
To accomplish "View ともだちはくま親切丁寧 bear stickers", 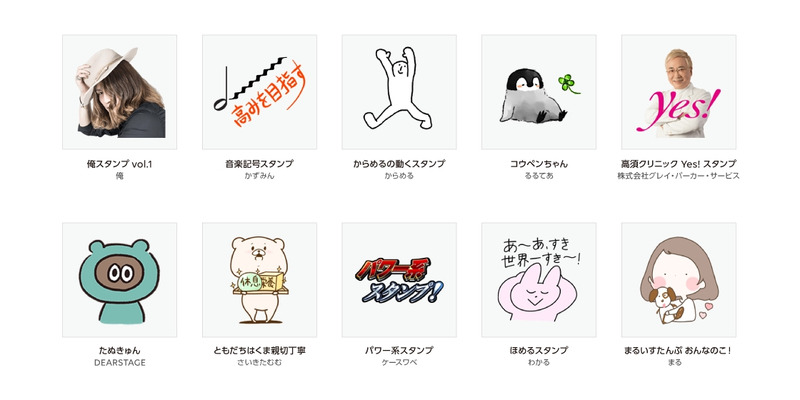I will point(259,280).
